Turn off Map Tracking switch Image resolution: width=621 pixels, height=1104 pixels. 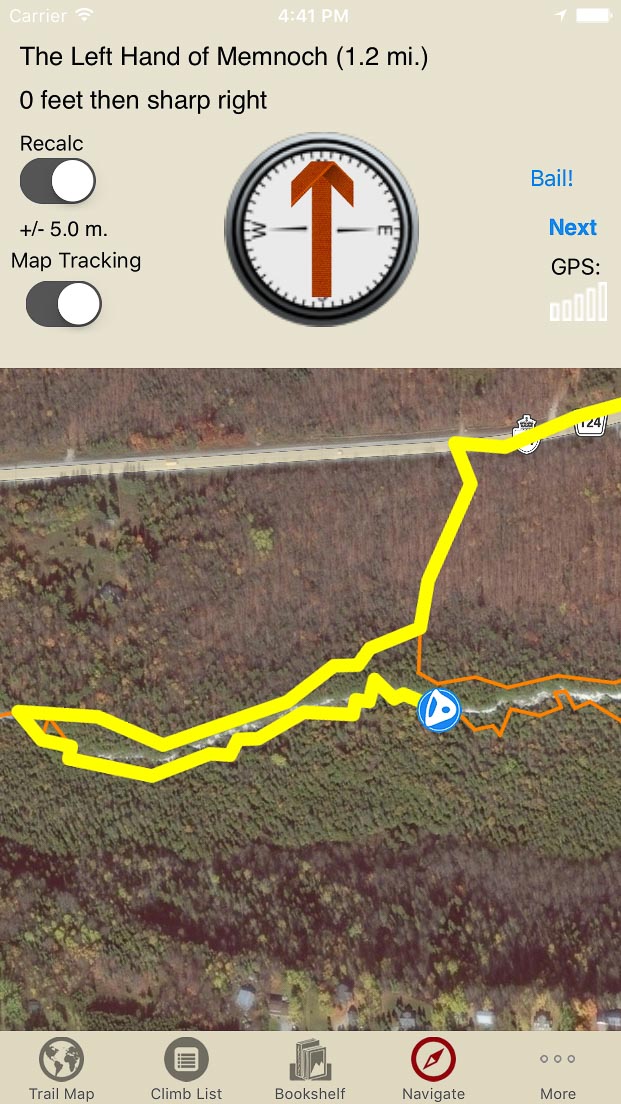[64, 304]
